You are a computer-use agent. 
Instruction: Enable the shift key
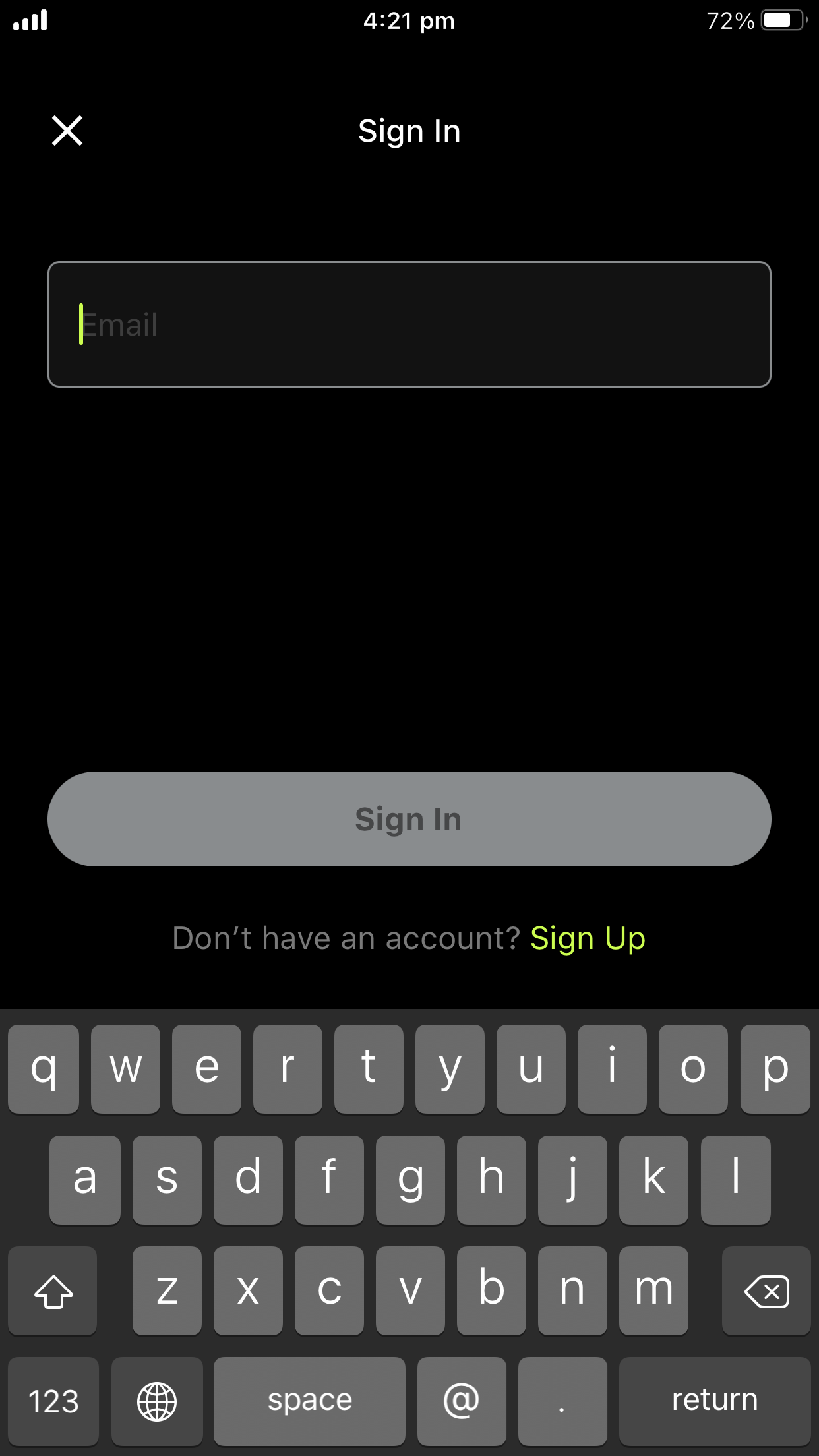tap(53, 1291)
